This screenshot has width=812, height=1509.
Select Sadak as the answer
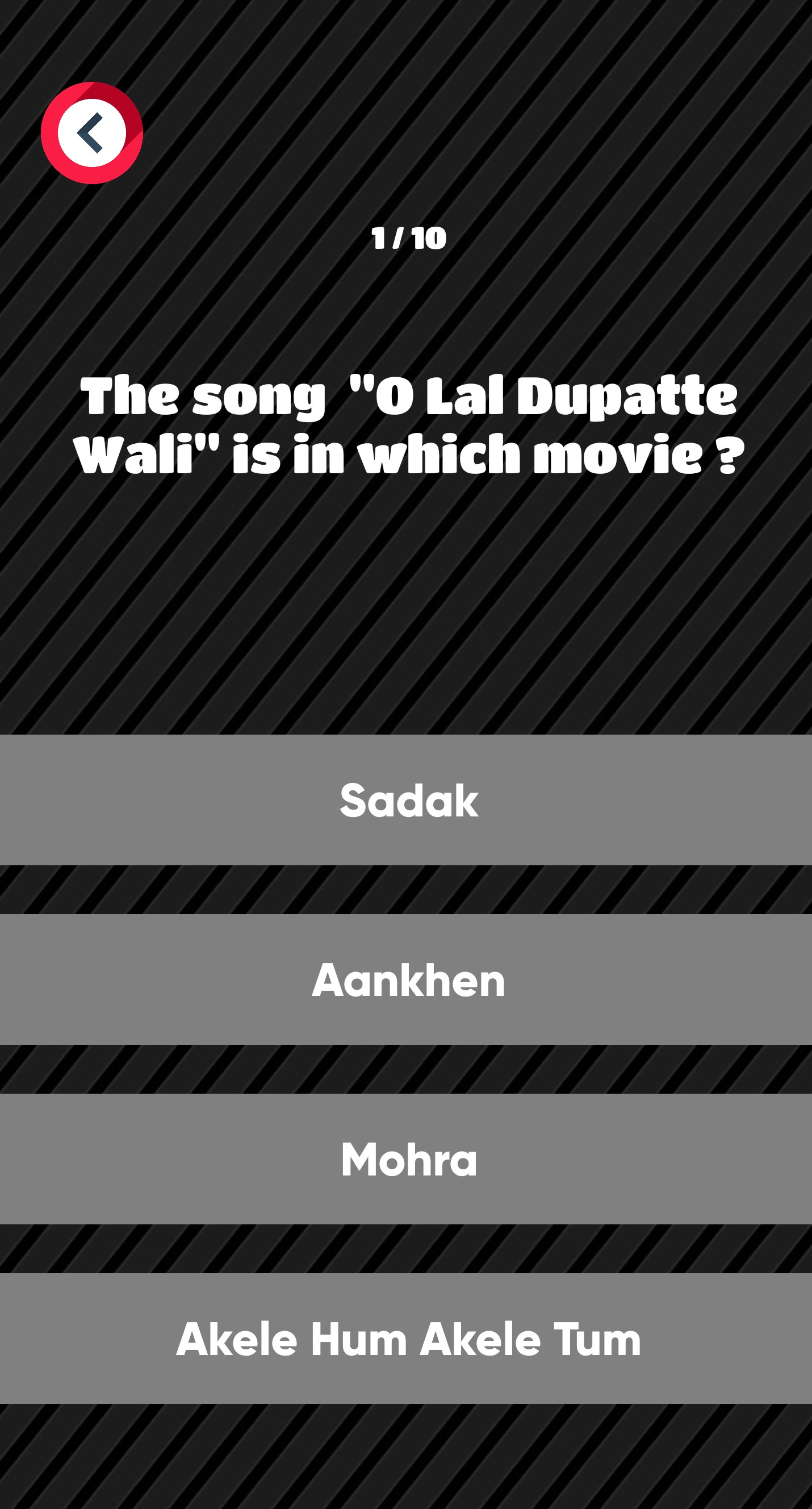405,800
